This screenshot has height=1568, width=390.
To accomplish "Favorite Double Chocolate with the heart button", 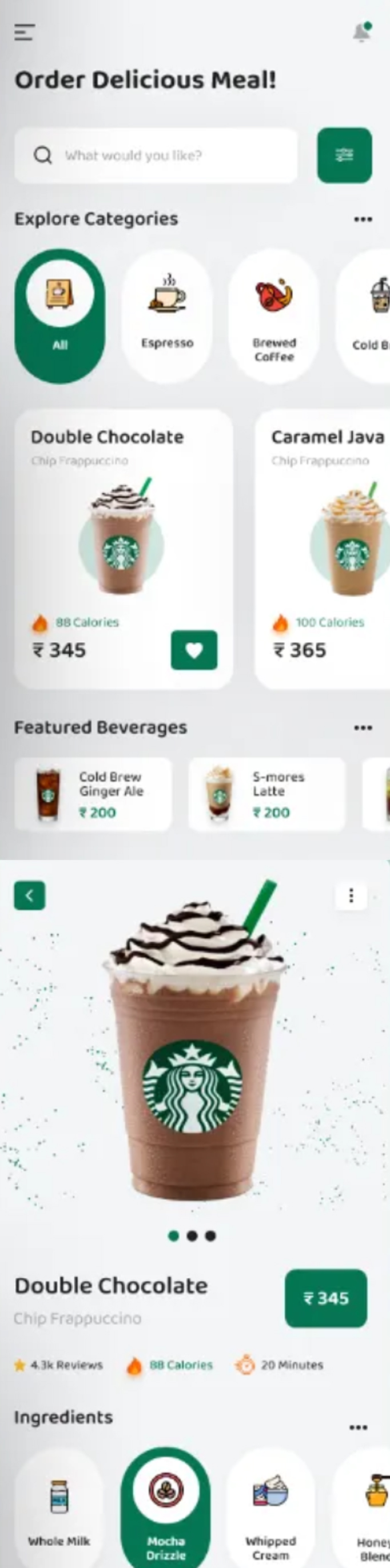I will (194, 650).
